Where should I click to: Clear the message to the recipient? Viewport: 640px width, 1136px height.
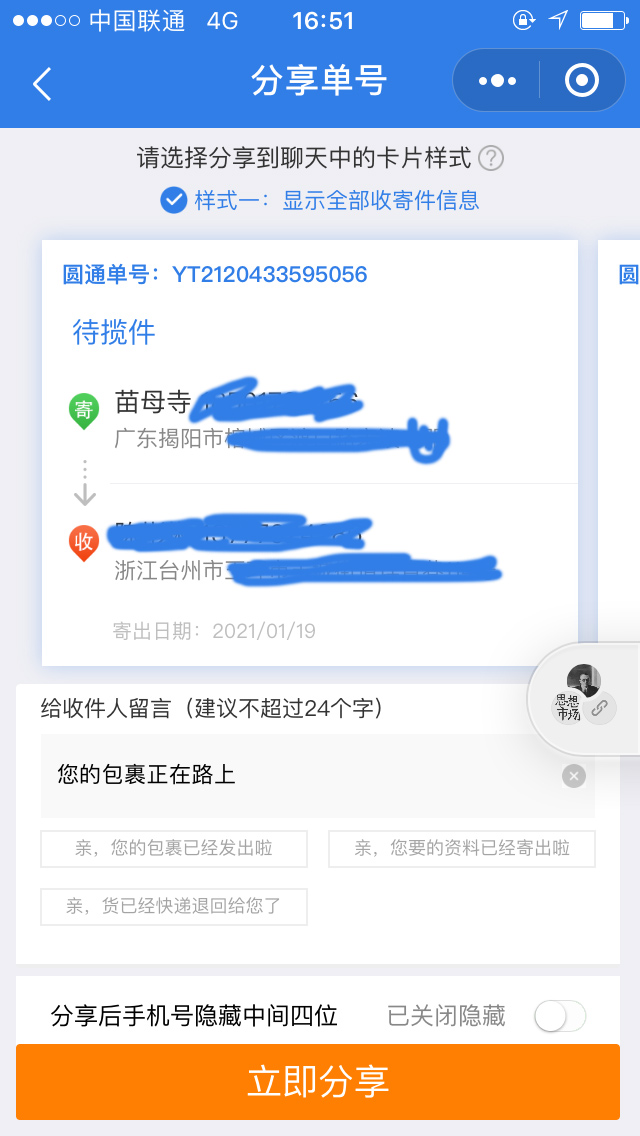[573, 776]
